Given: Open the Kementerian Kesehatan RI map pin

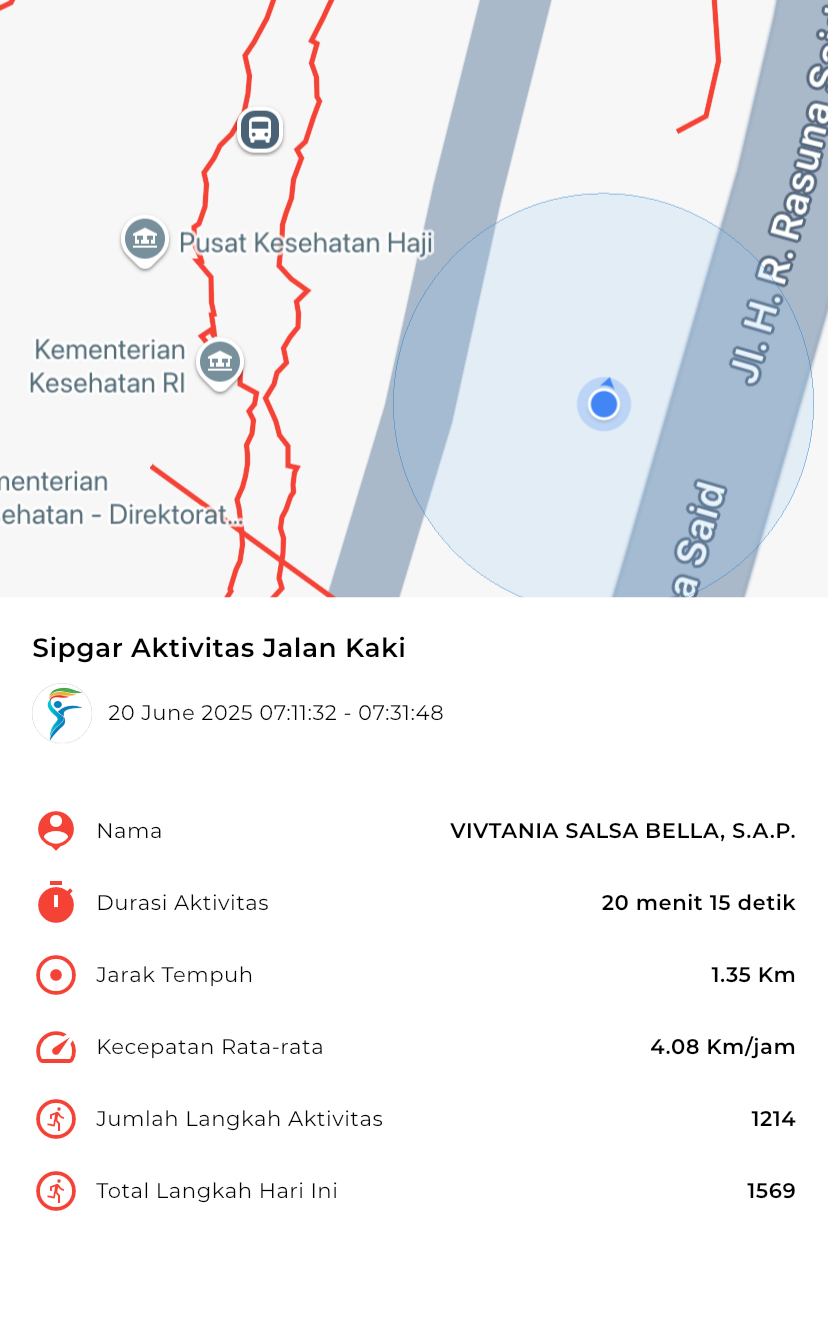Looking at the screenshot, I should click(x=220, y=363).
